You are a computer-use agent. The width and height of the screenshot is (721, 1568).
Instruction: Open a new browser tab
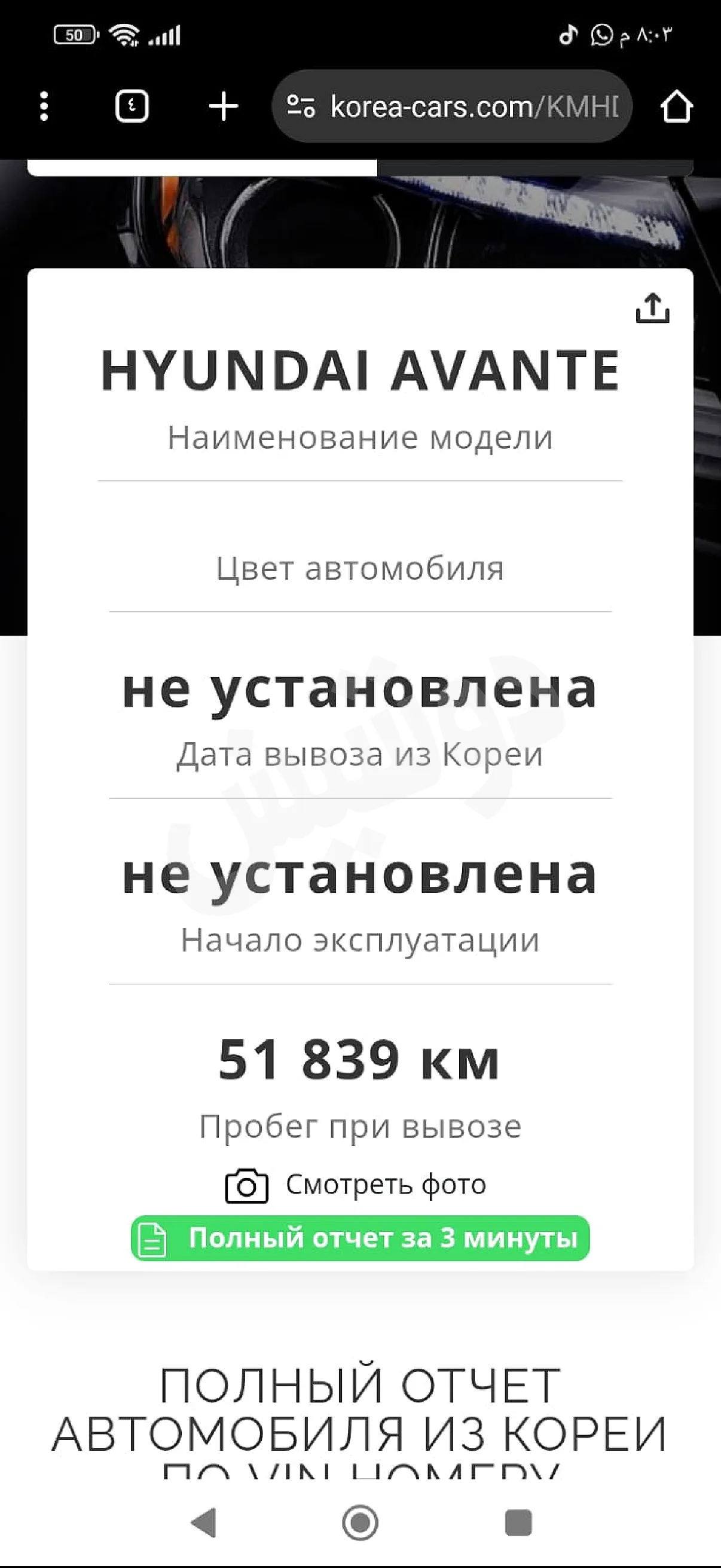[224, 106]
